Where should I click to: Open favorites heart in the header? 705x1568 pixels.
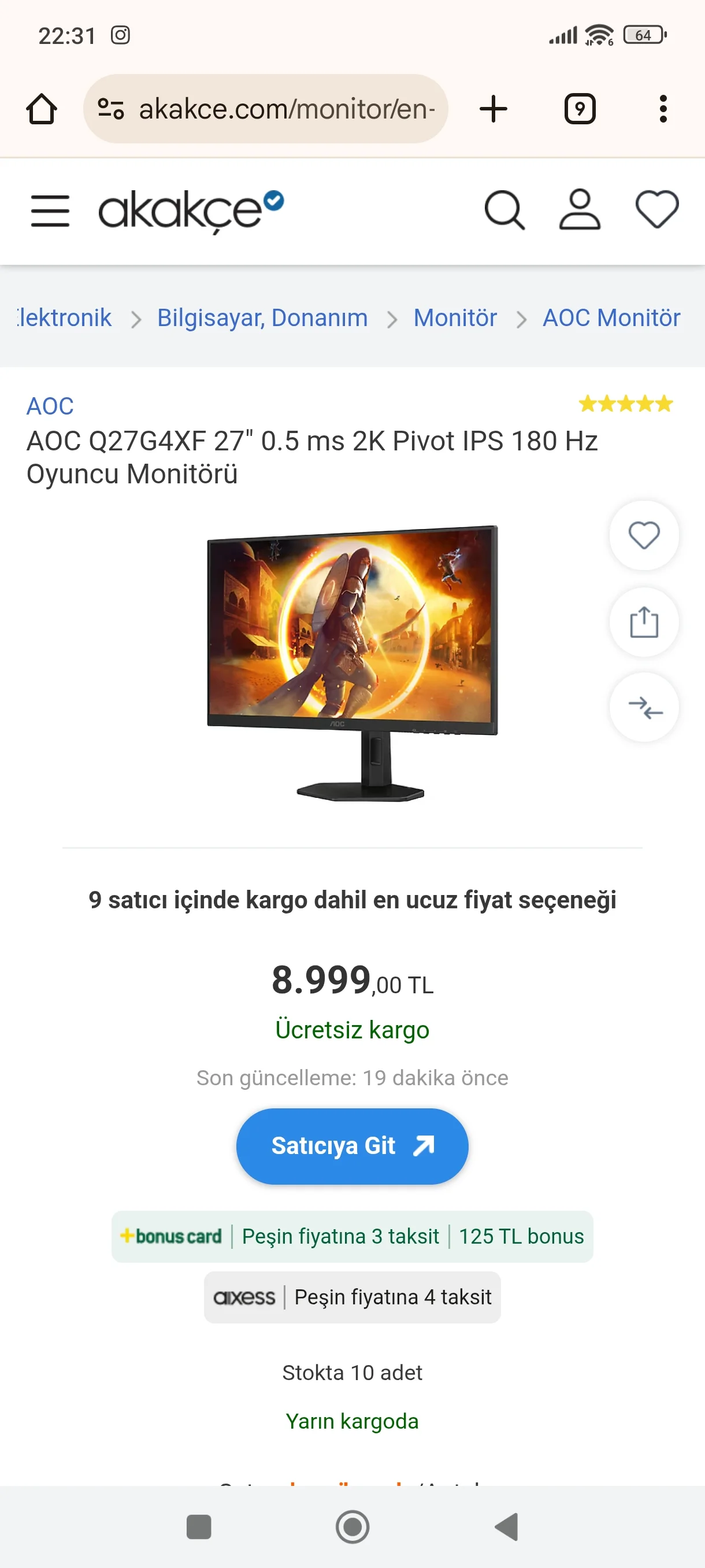point(656,210)
